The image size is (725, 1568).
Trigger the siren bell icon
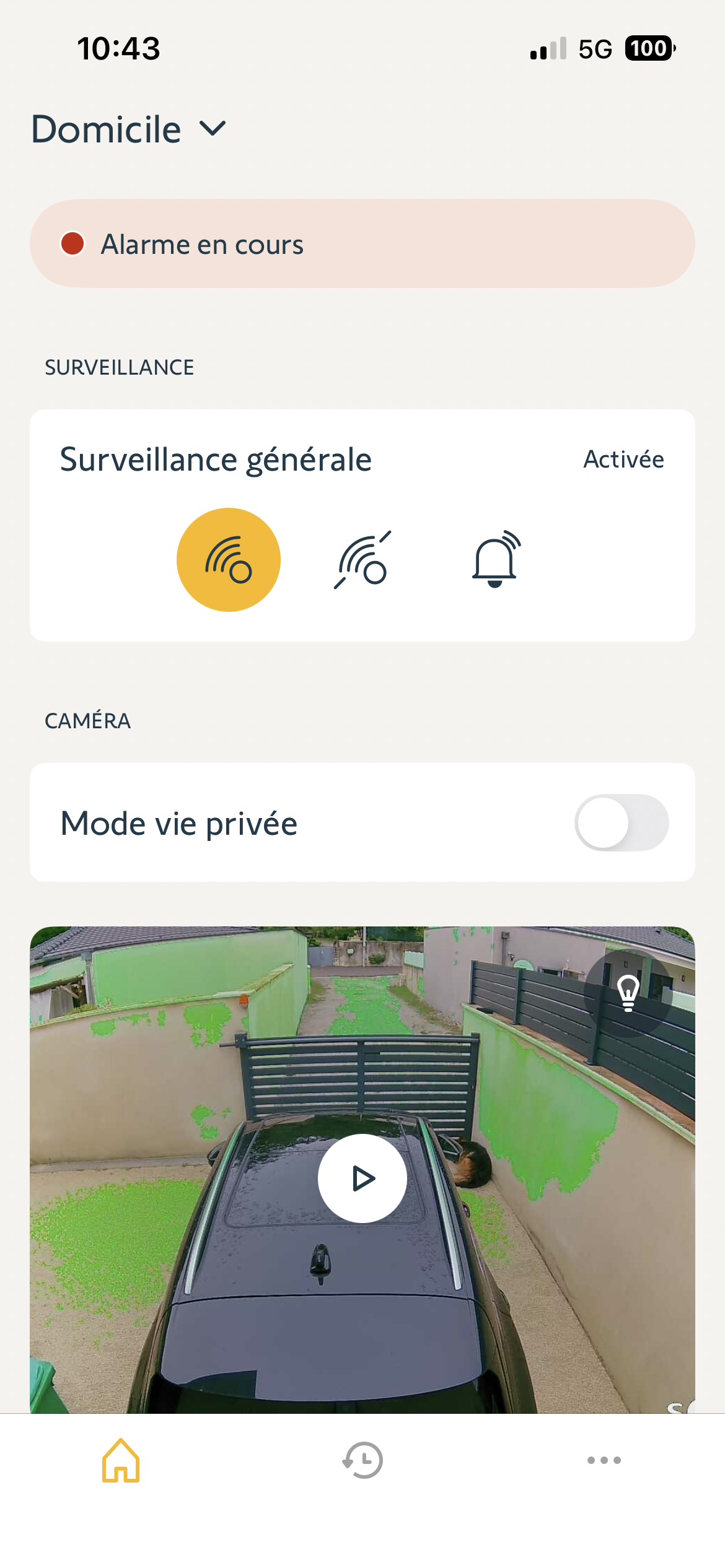496,559
